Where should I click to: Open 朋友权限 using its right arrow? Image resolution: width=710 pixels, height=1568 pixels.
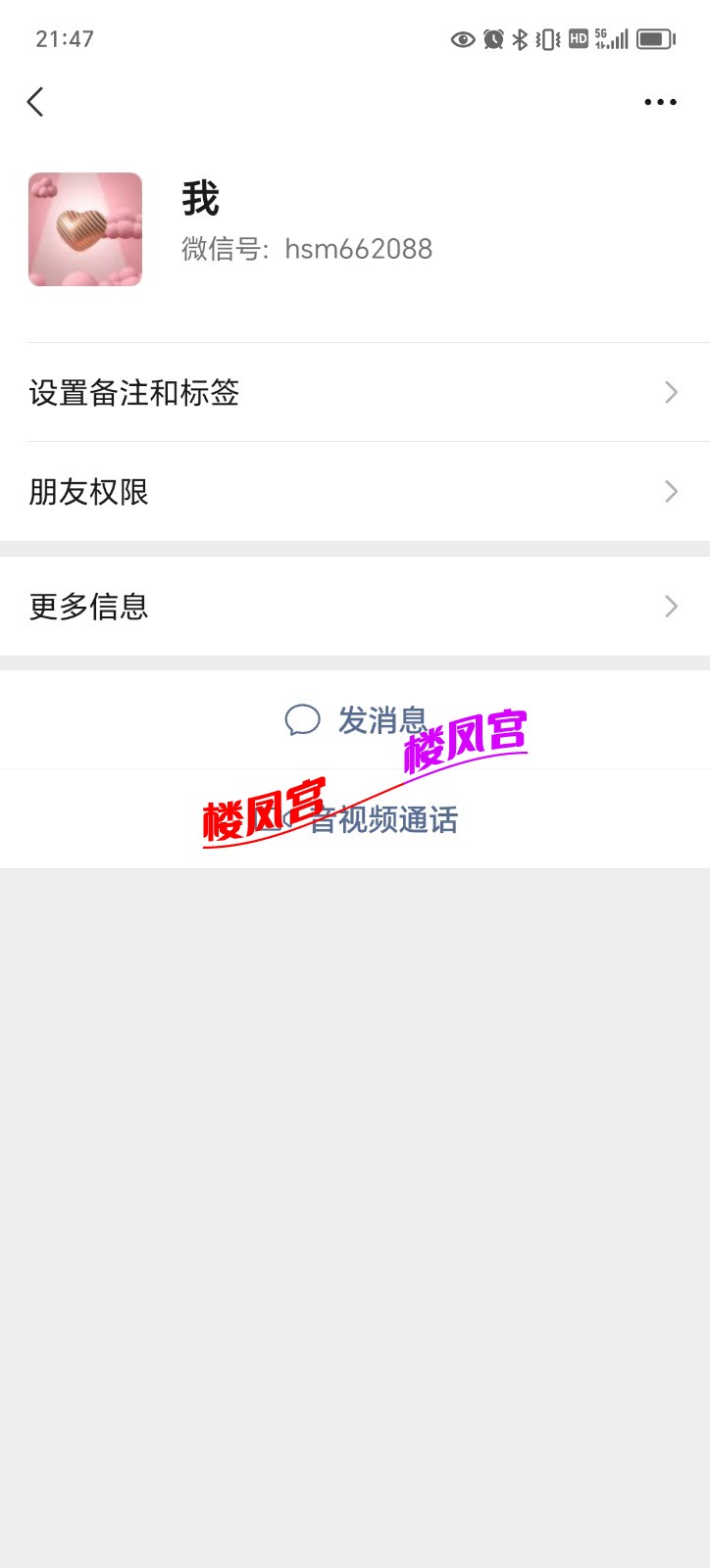coord(671,491)
